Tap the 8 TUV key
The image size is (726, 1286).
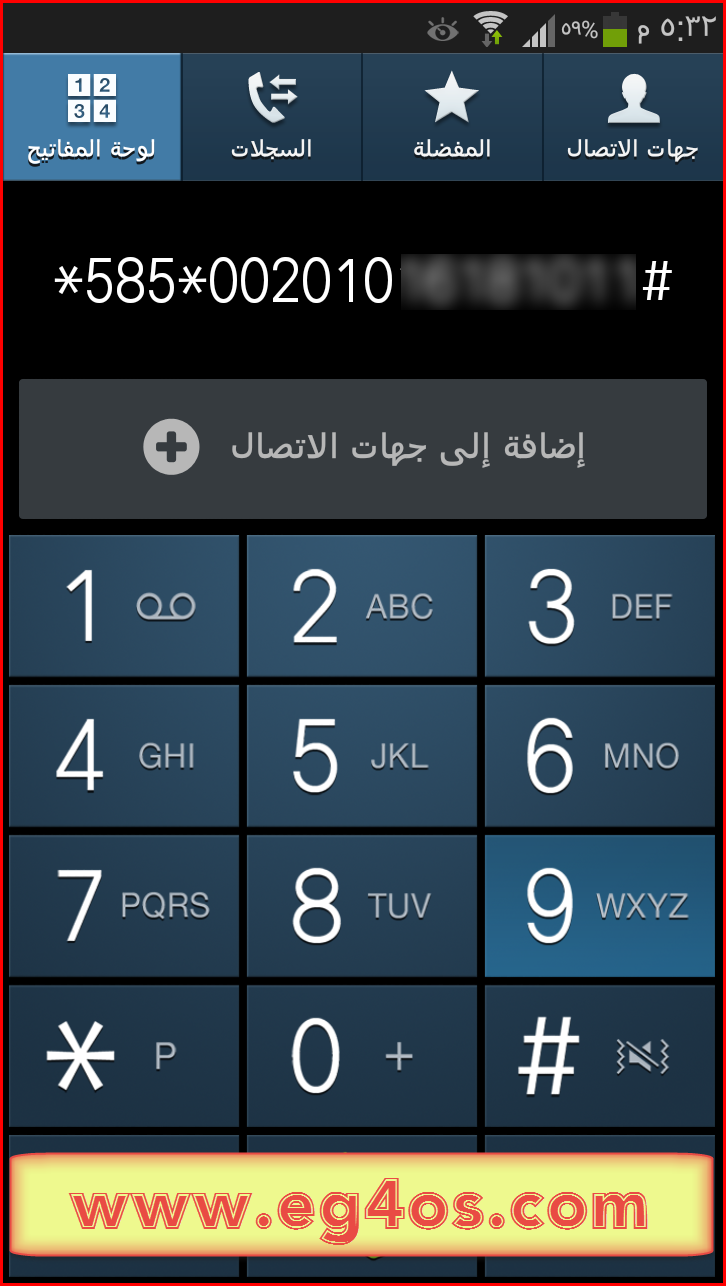click(362, 906)
